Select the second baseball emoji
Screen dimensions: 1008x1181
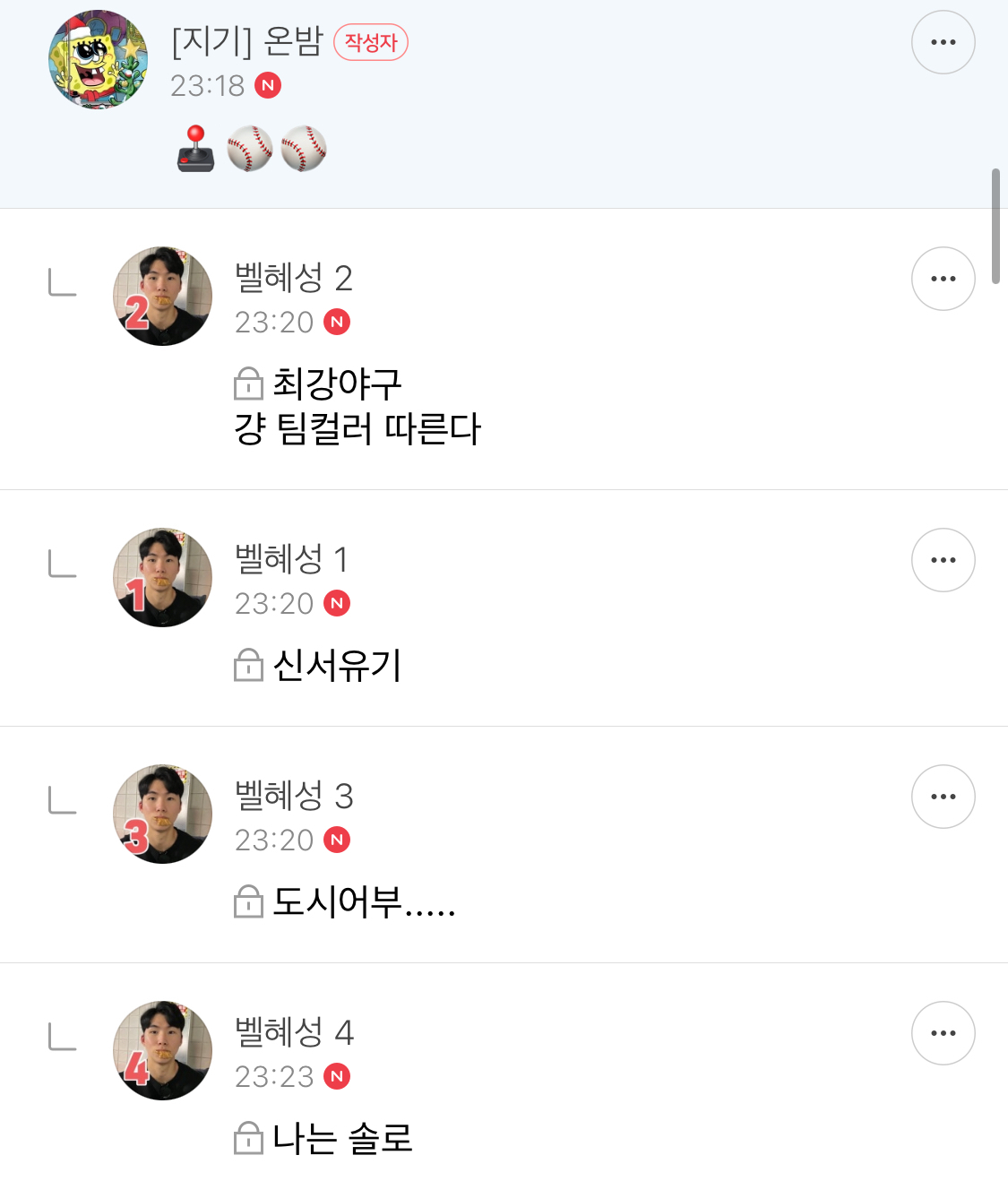(303, 148)
